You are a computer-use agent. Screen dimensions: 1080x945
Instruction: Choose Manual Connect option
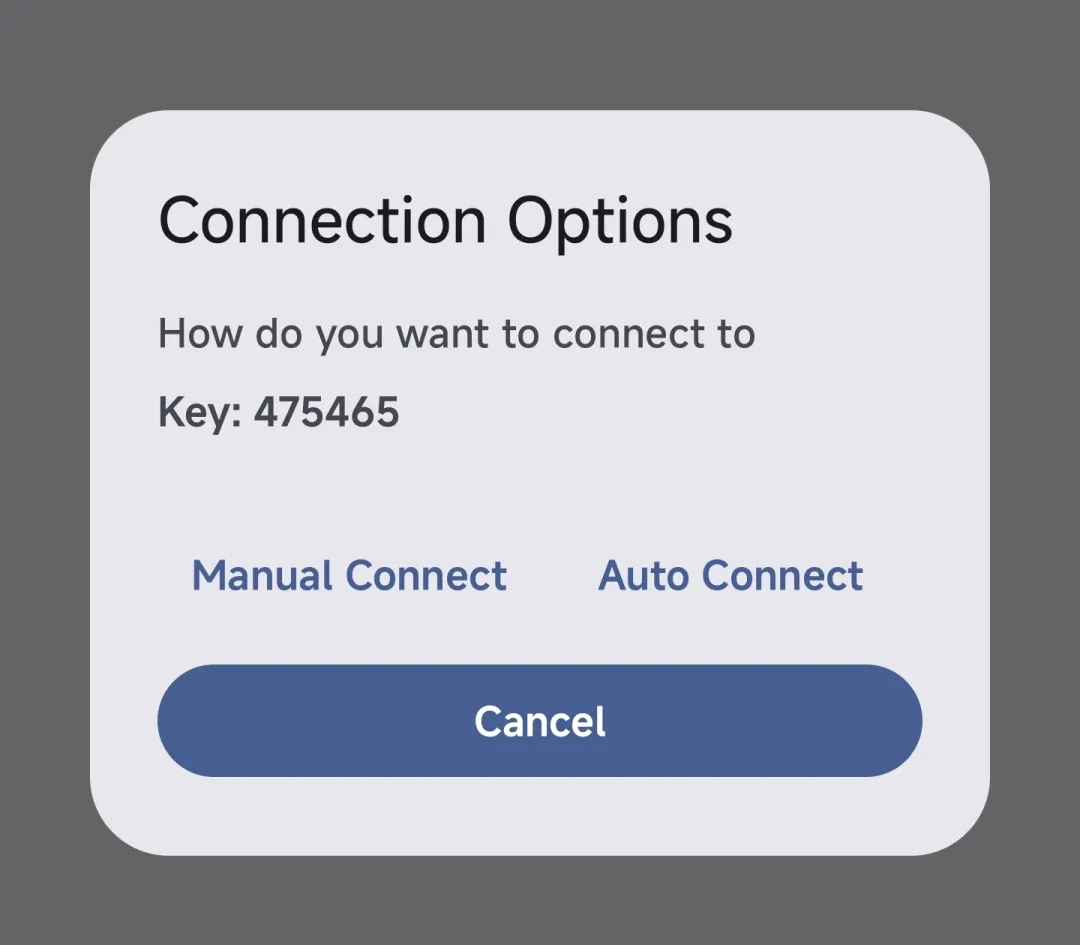tap(349, 576)
